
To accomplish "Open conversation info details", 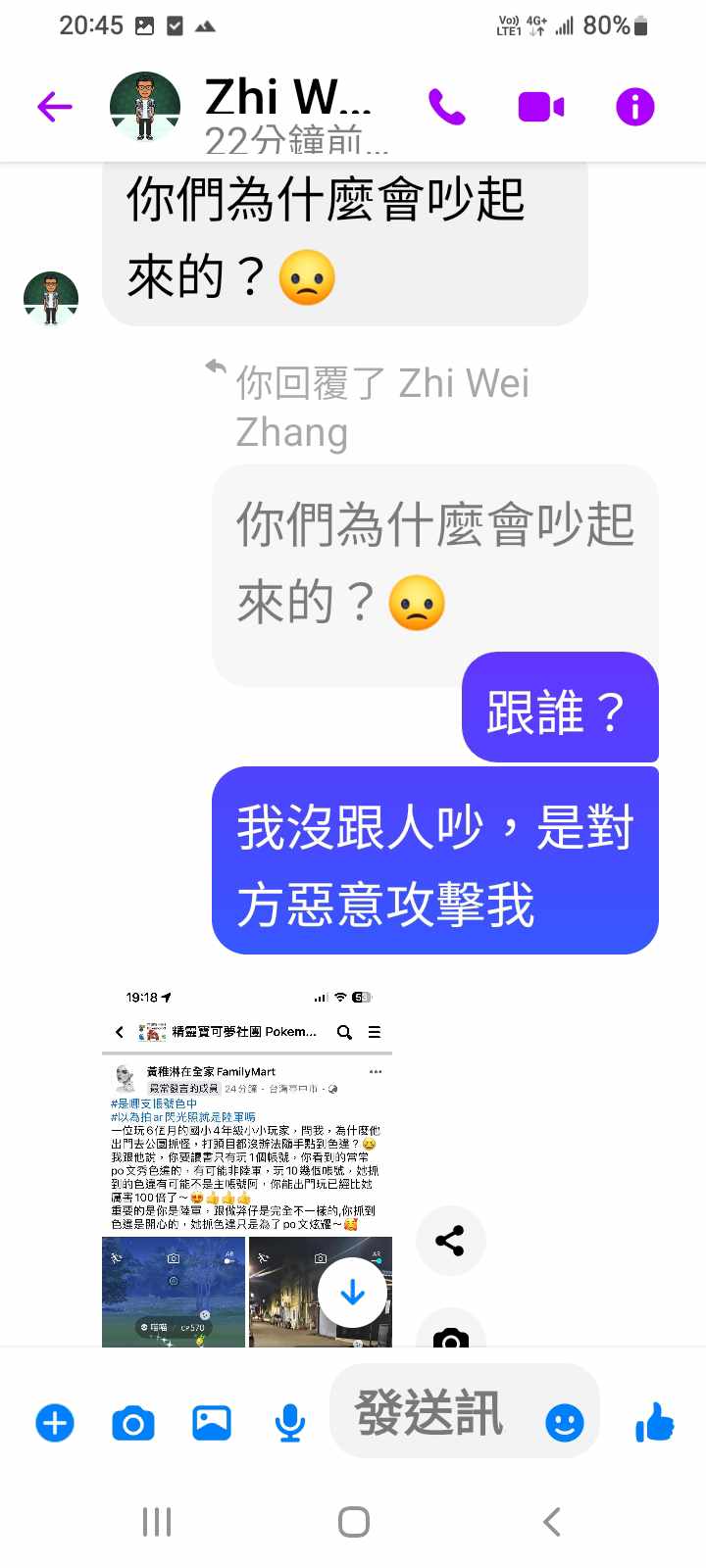I will (x=634, y=106).
